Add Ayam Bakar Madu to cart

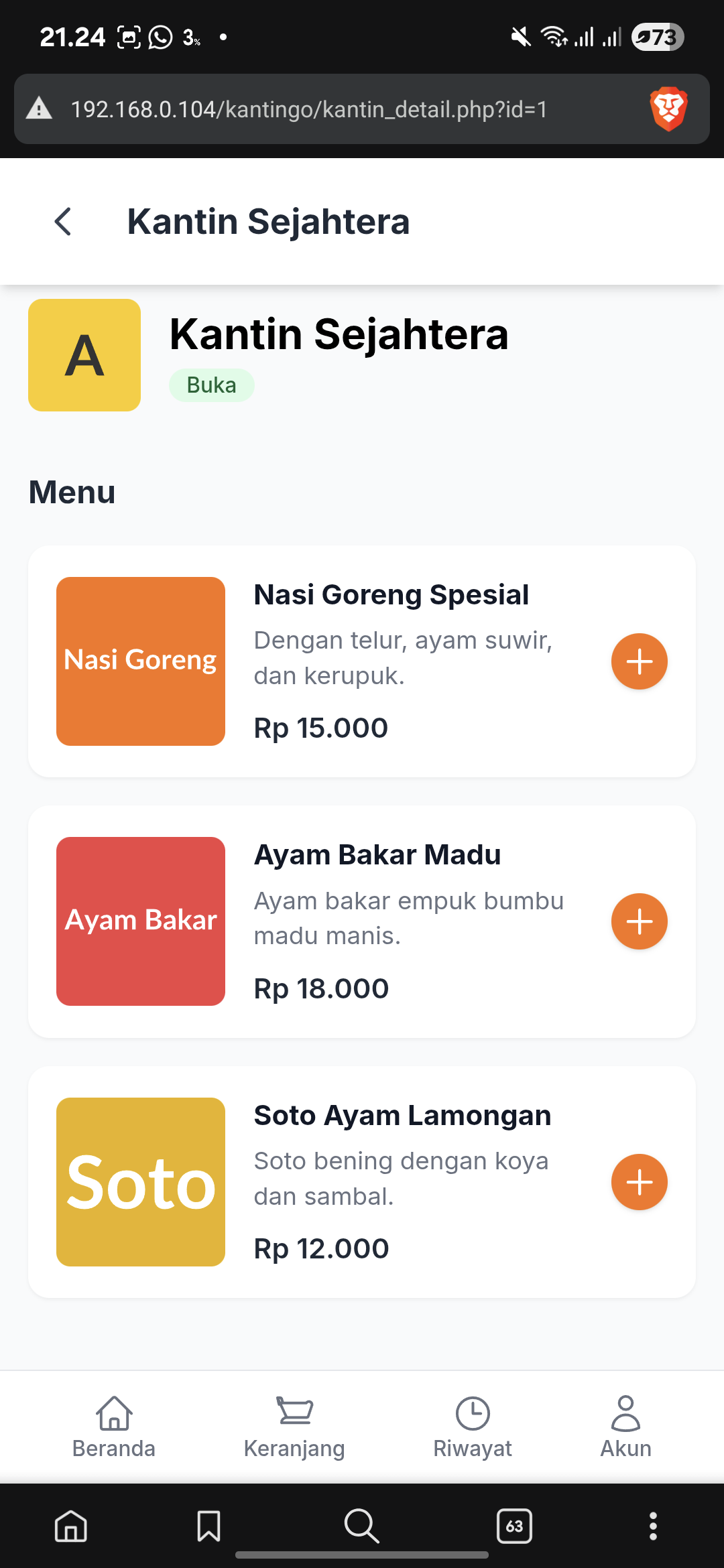tap(639, 921)
